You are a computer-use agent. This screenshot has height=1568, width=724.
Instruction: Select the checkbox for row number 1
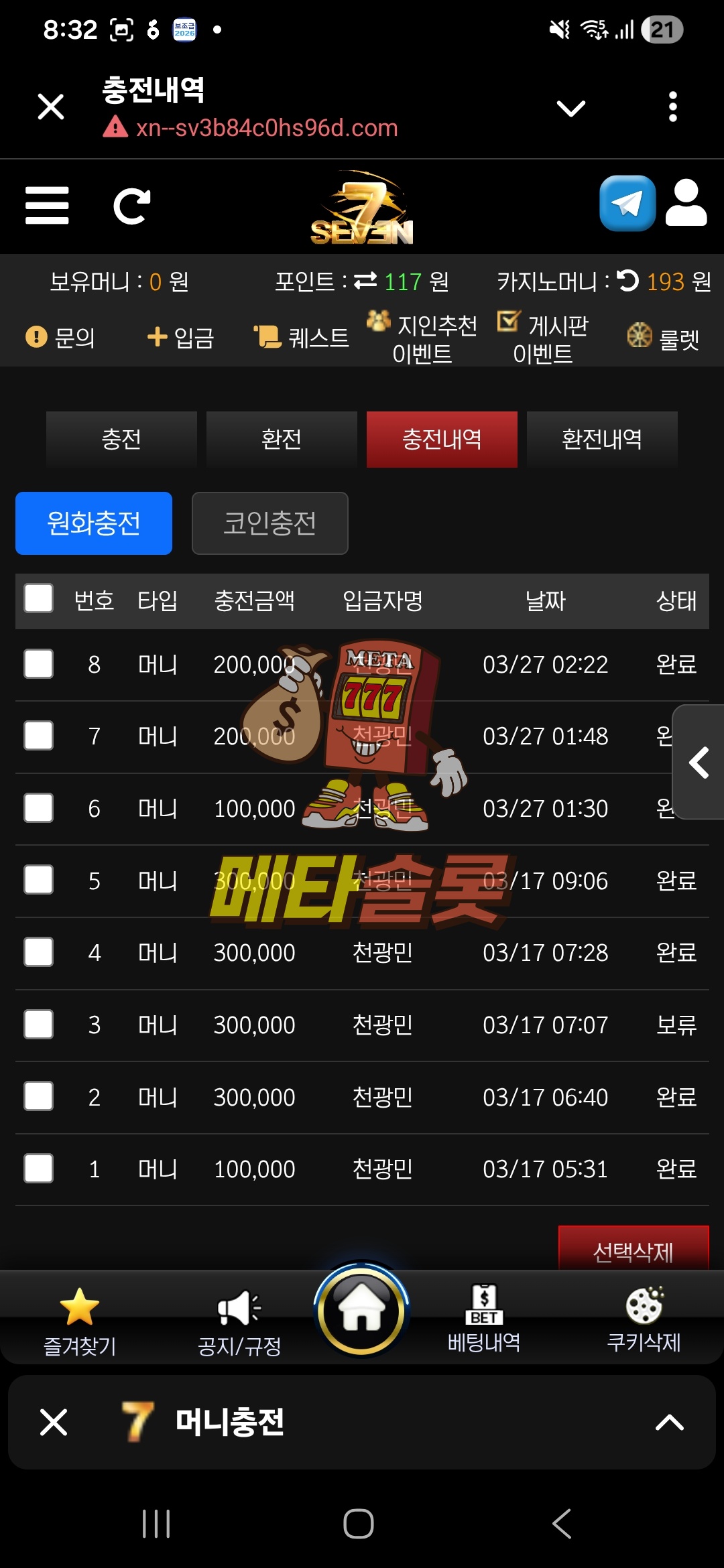[x=39, y=1169]
